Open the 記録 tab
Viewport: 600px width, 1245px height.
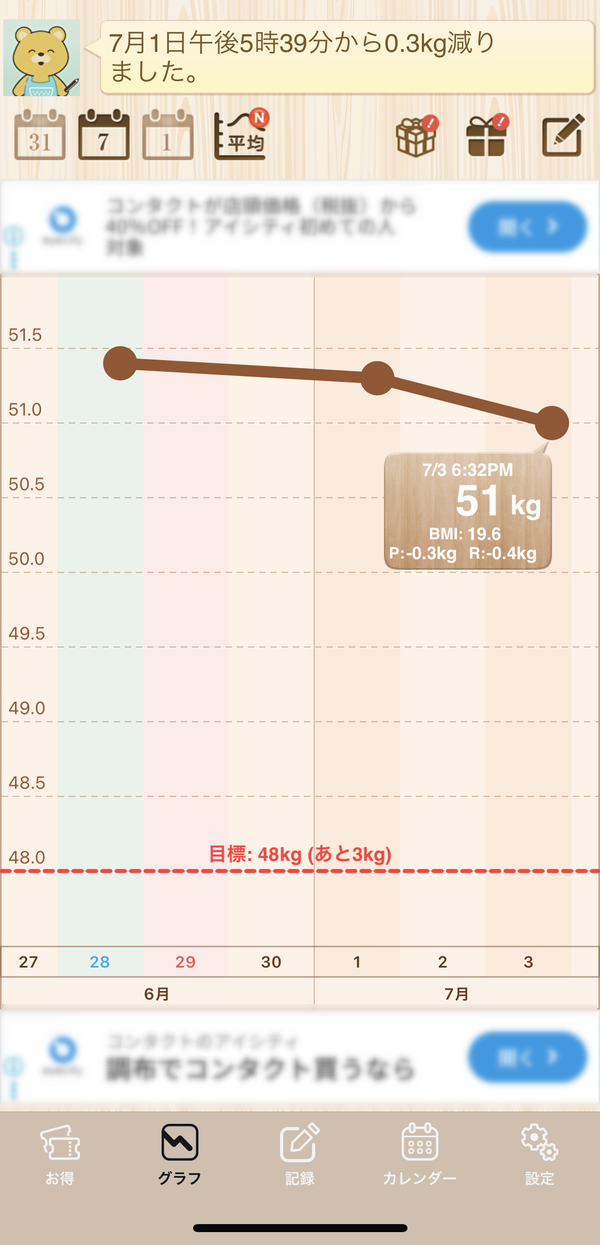tap(300, 1155)
